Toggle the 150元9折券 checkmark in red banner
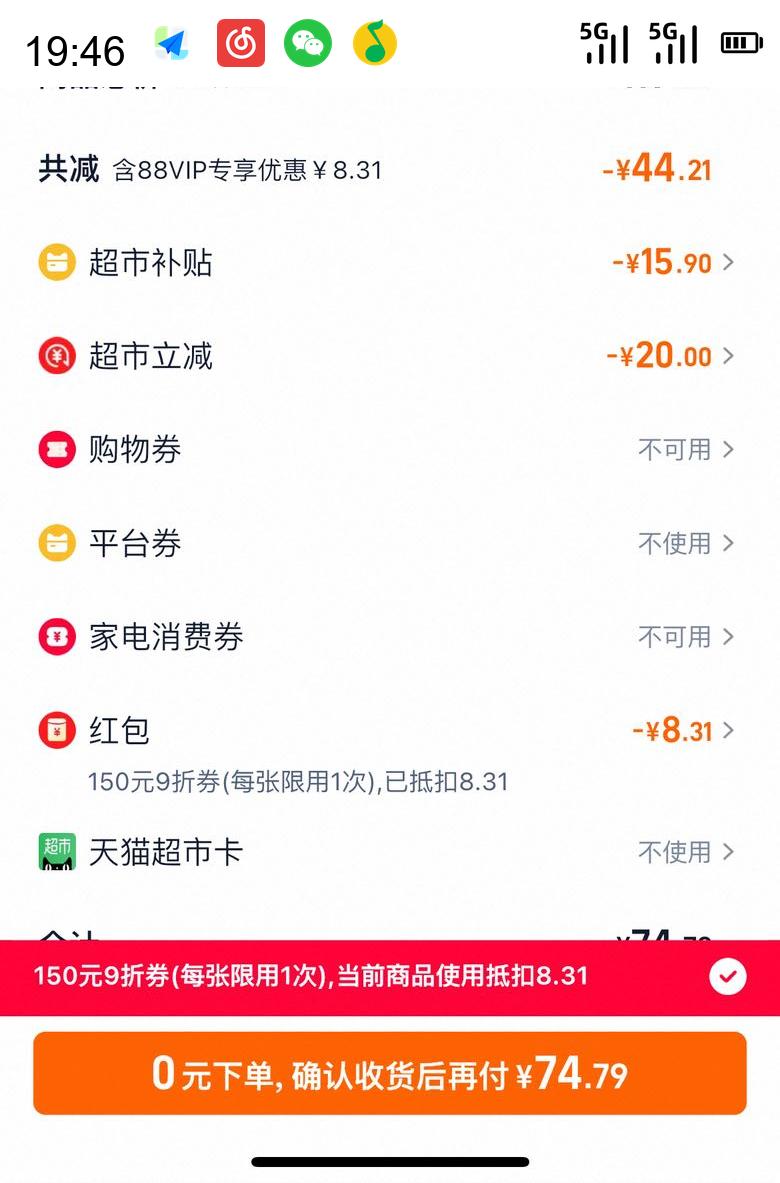 (727, 977)
